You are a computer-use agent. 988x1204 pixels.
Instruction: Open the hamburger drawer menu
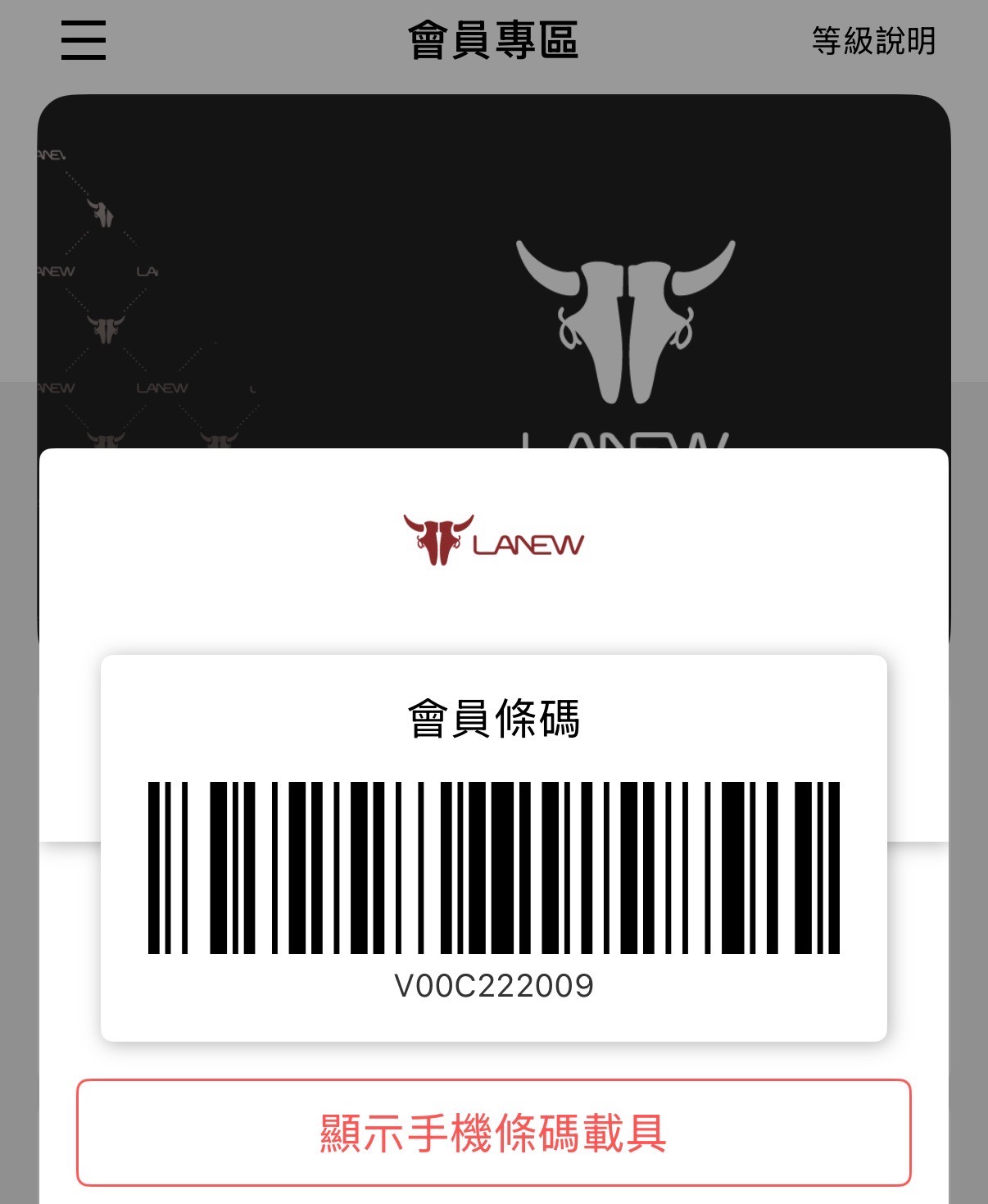[84, 40]
